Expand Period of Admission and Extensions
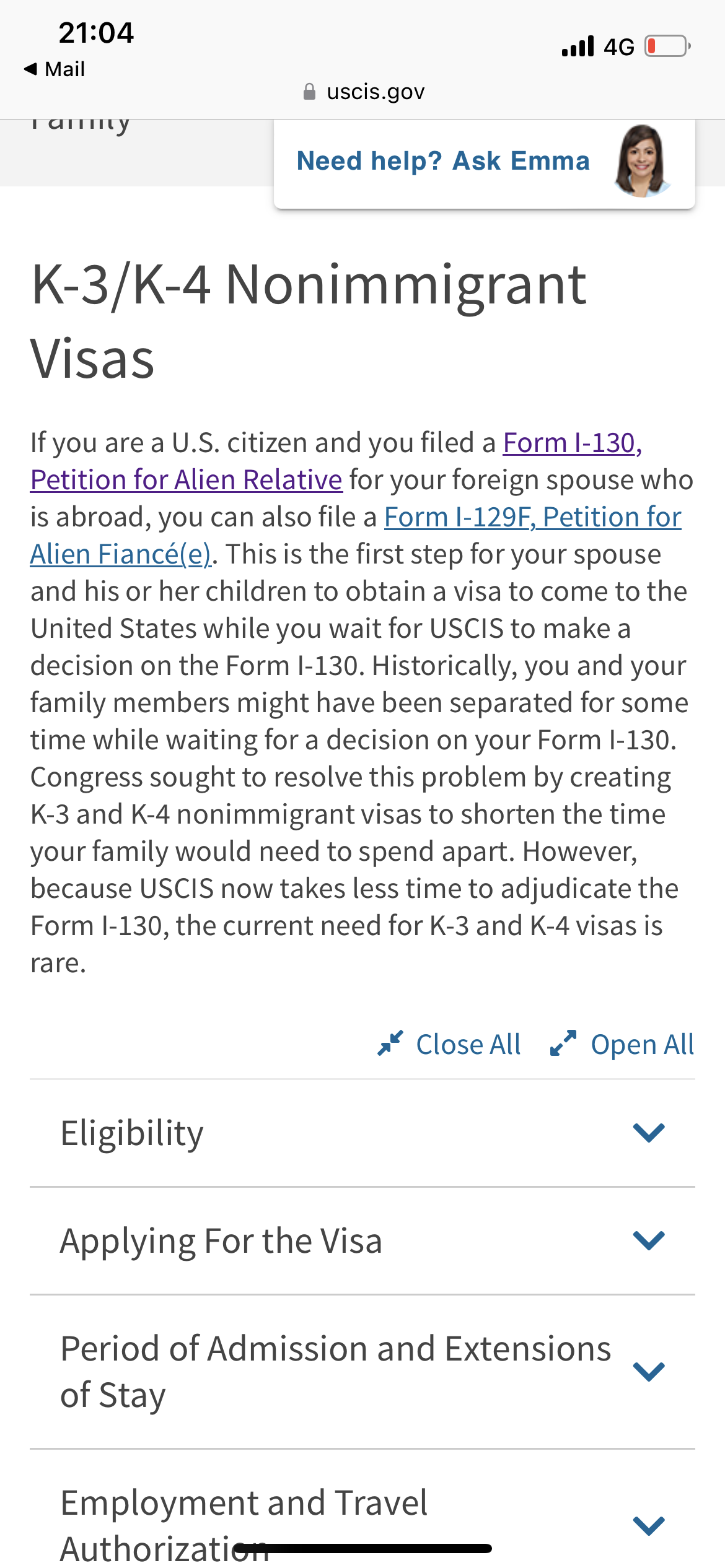Viewport: 725px width, 1568px height. (362, 1372)
